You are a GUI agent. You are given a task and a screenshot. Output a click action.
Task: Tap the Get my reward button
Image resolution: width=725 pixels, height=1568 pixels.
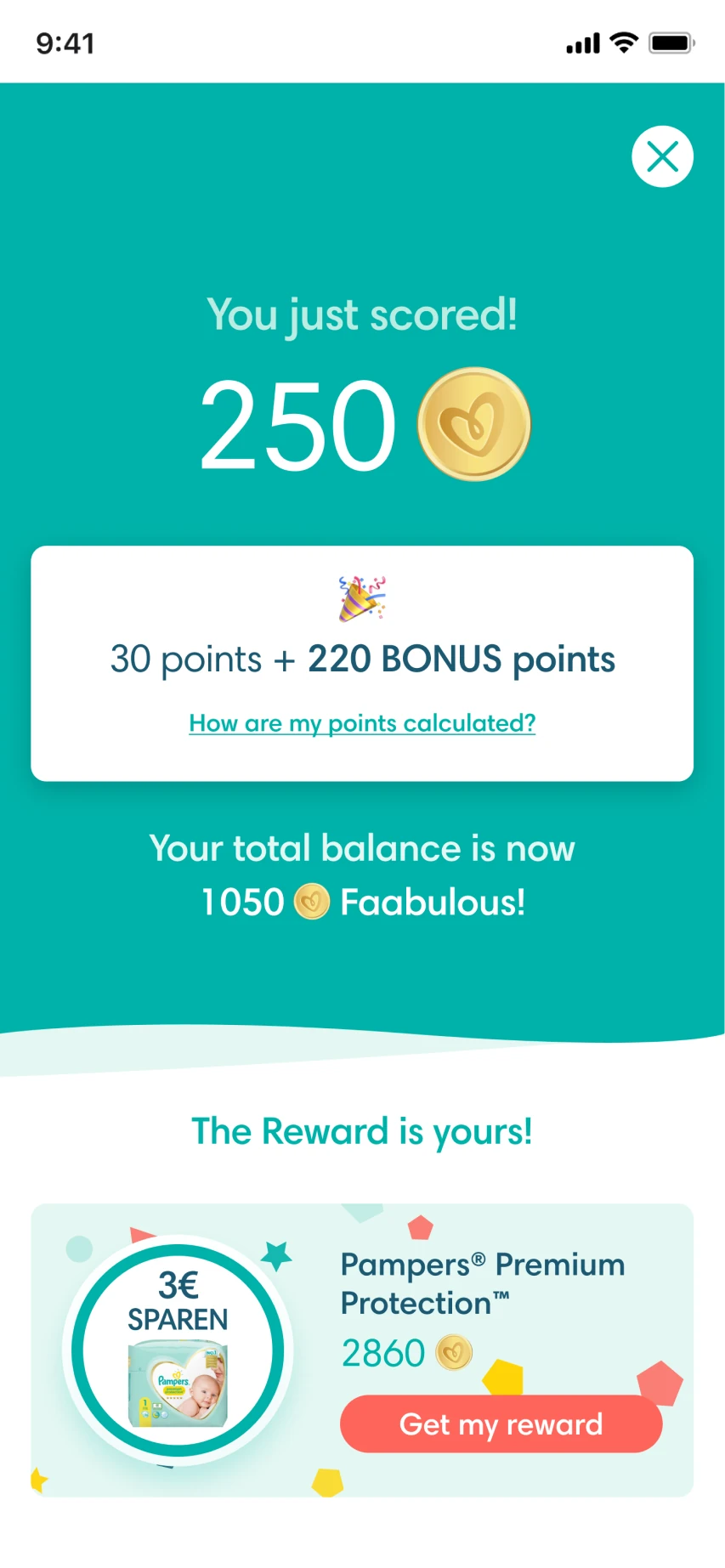pos(501,1424)
